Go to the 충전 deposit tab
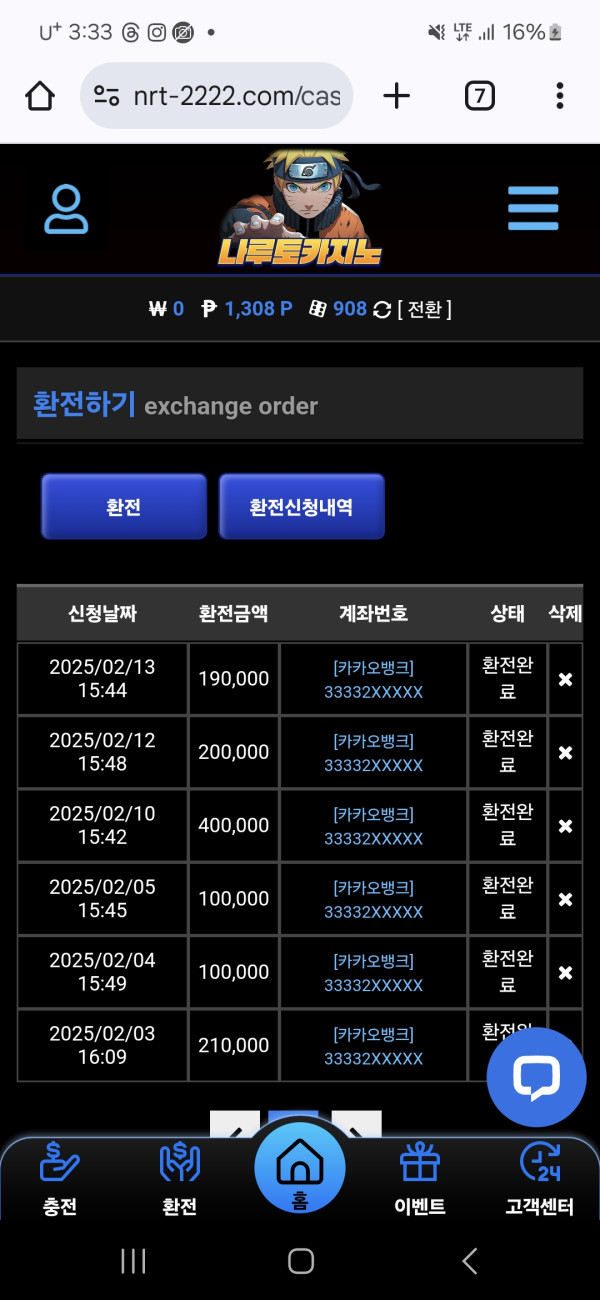The width and height of the screenshot is (600, 1300). click(60, 1180)
